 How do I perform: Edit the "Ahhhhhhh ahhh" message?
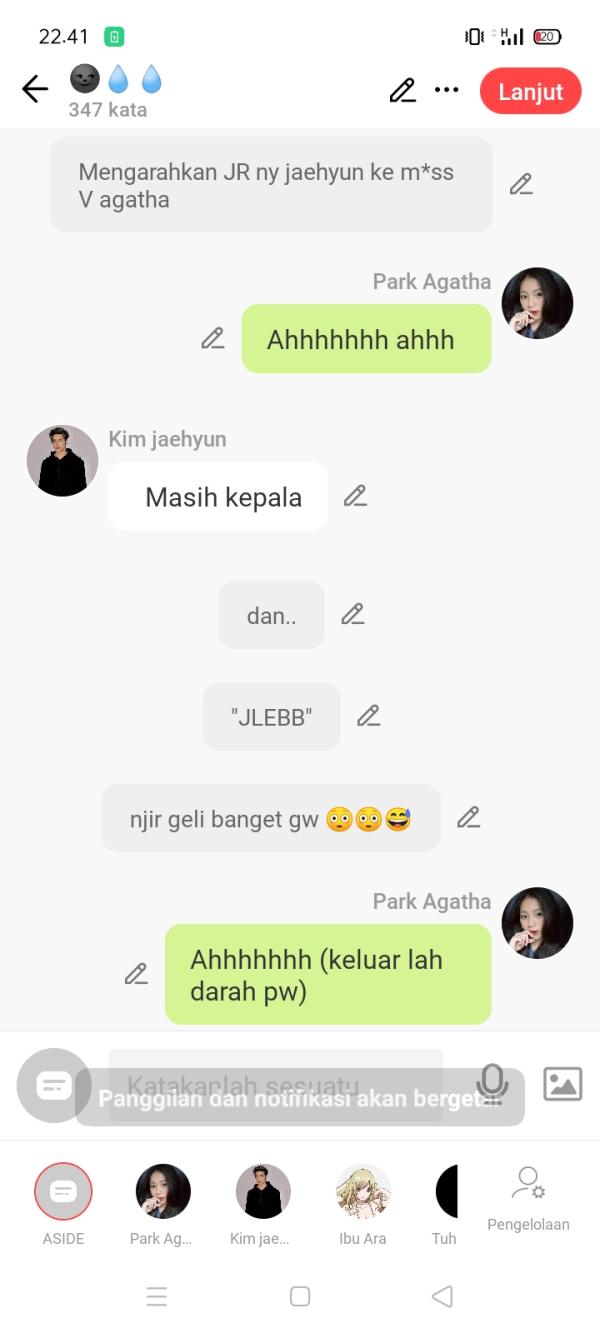pyautogui.click(x=212, y=339)
